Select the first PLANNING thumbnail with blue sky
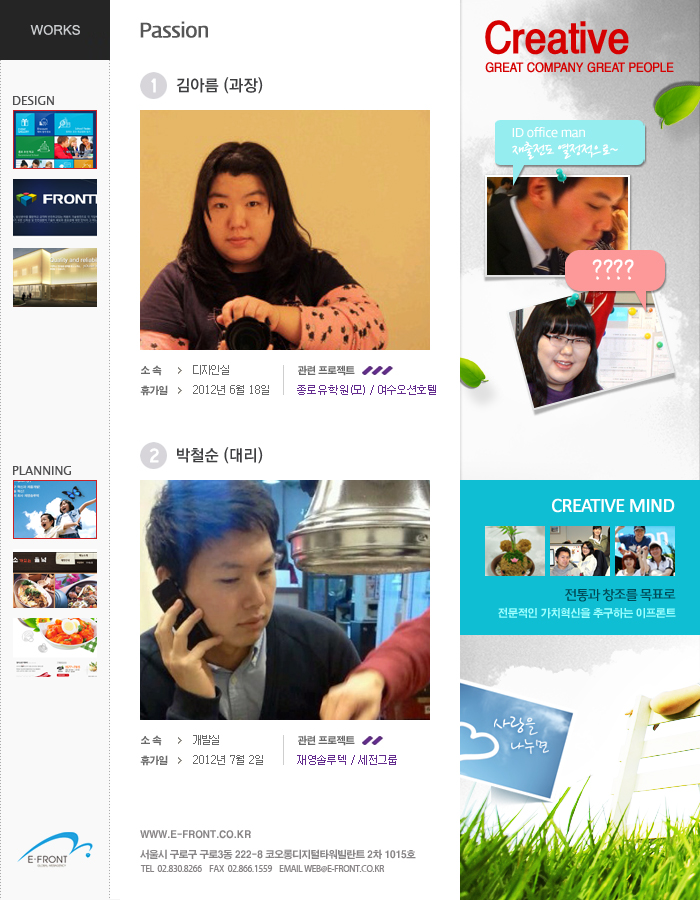 55,509
